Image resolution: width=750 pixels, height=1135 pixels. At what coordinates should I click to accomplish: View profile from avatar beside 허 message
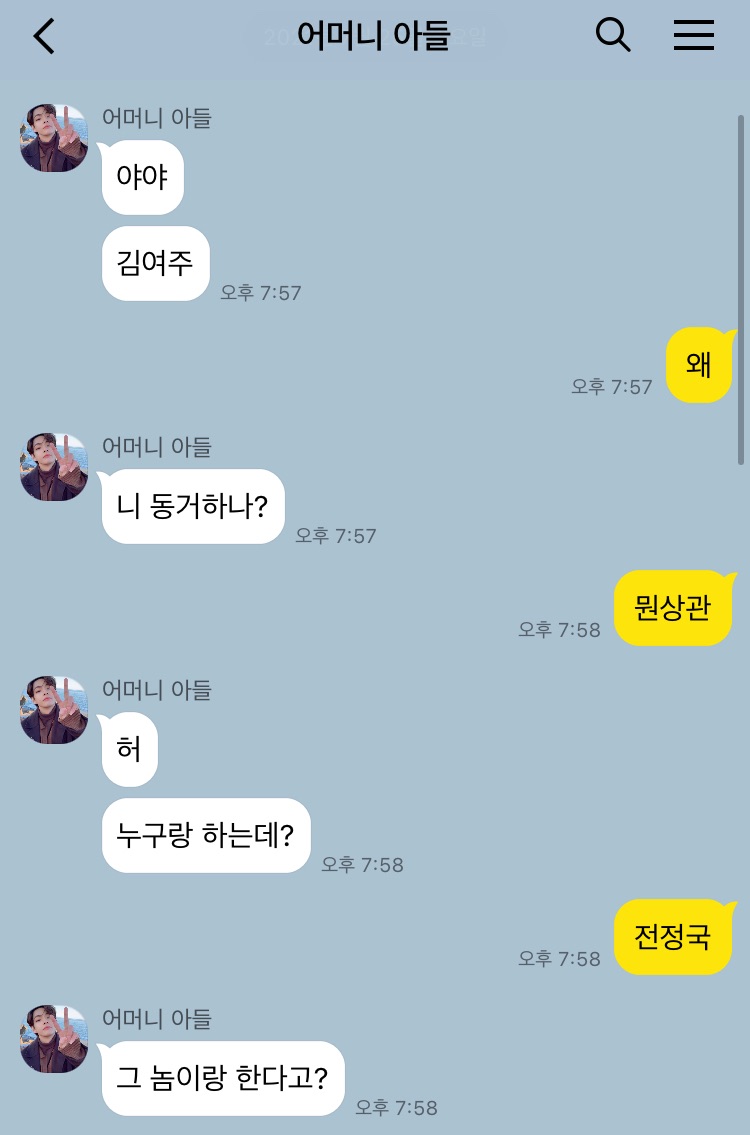[x=54, y=709]
